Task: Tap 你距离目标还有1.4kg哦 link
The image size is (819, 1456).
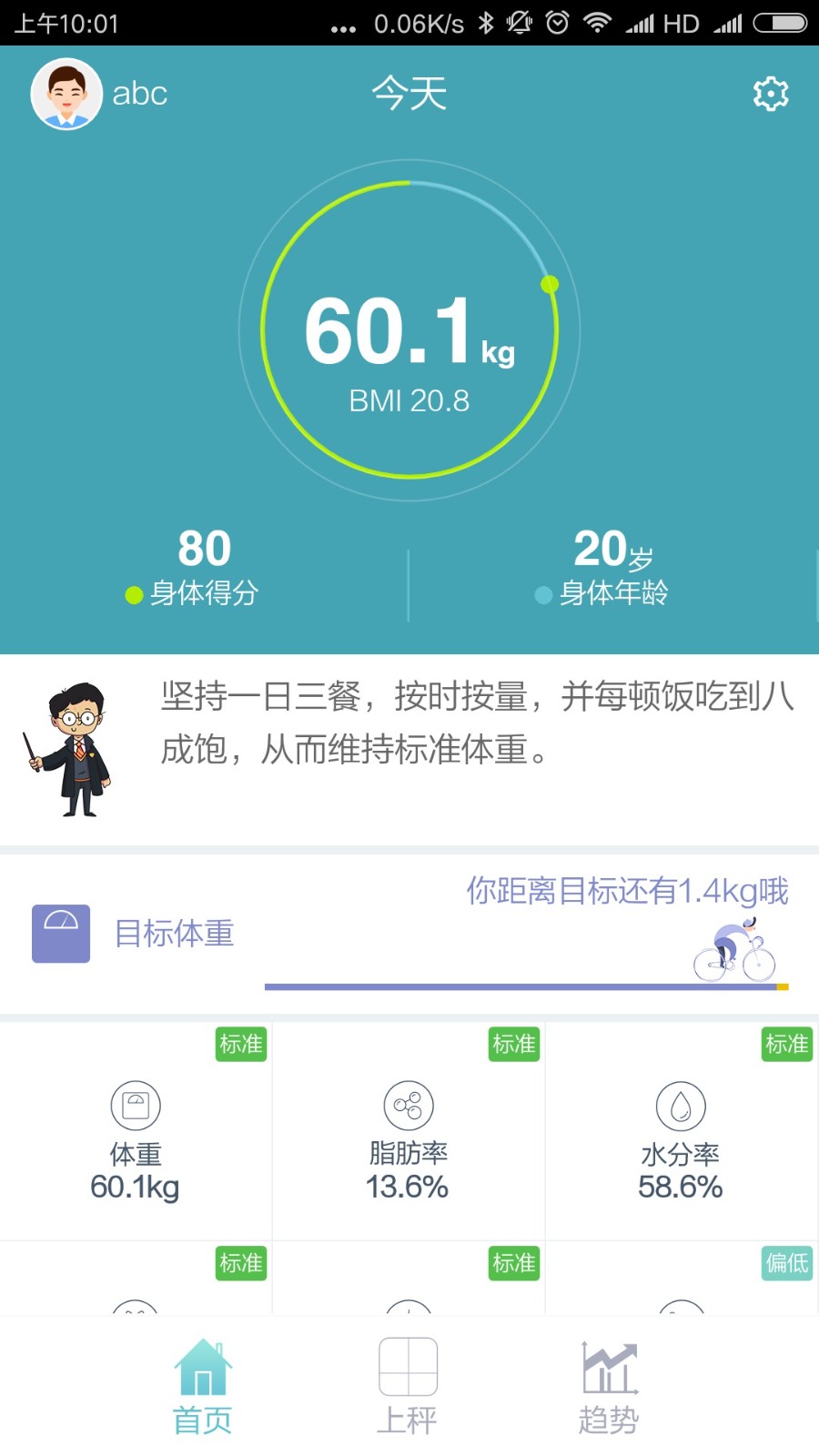Action: (628, 891)
